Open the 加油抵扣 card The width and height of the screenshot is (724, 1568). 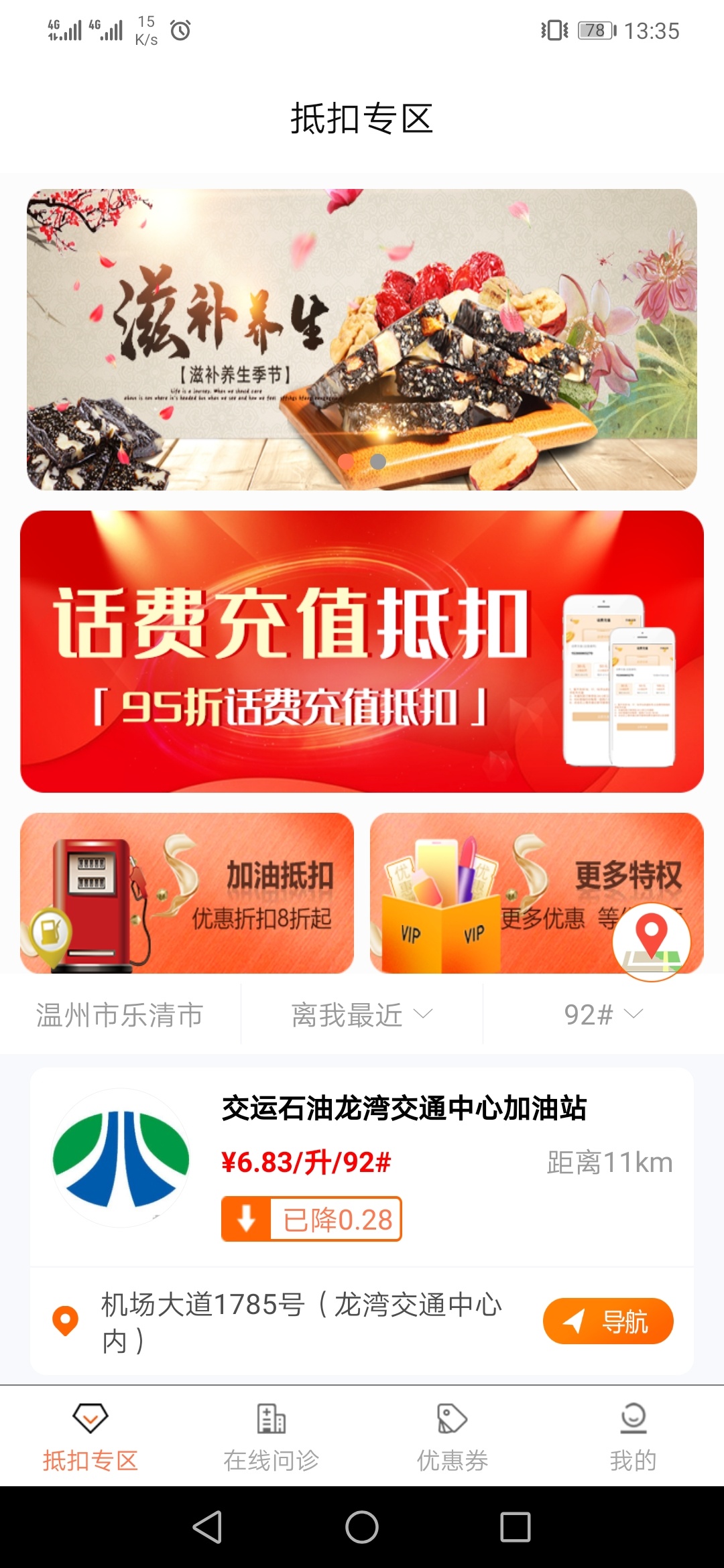187,893
